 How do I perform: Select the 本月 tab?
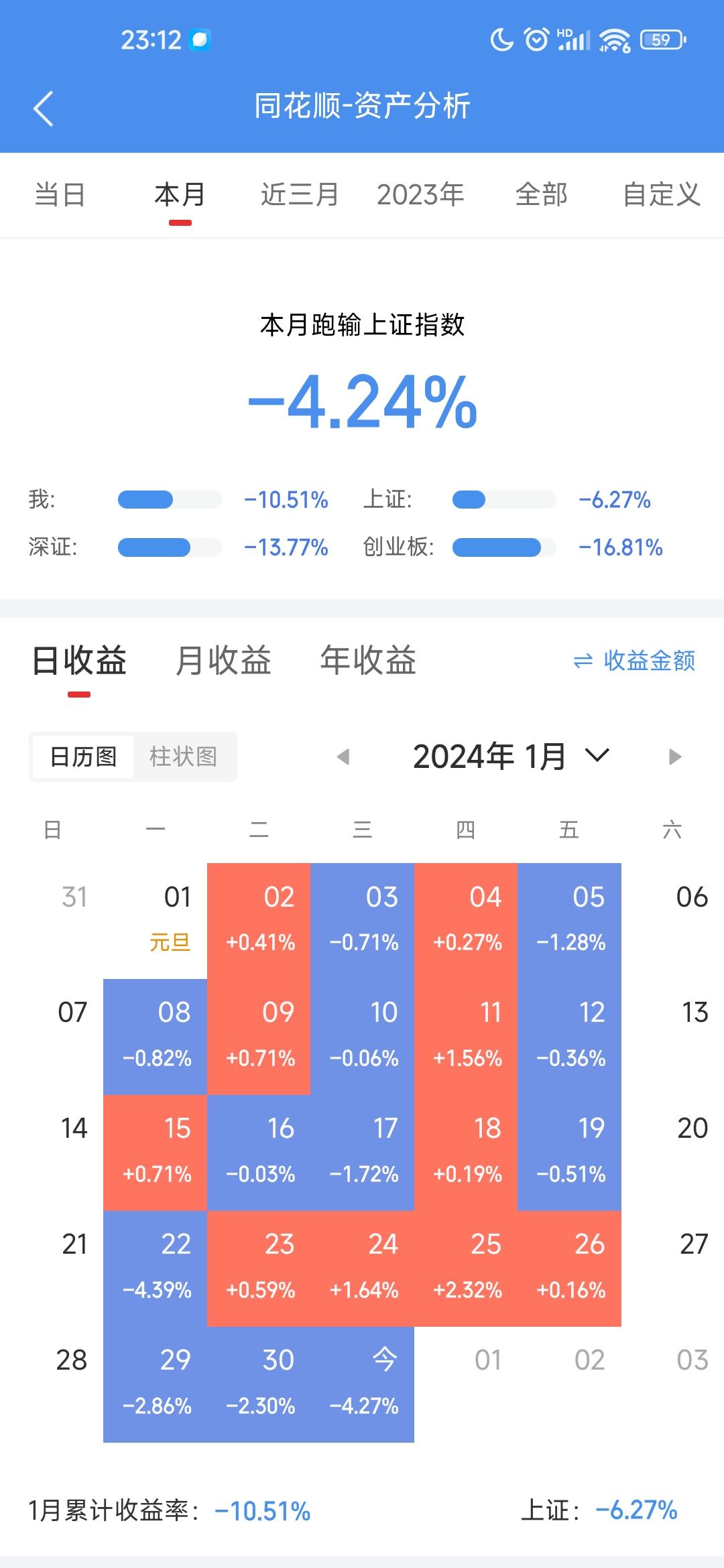[180, 195]
